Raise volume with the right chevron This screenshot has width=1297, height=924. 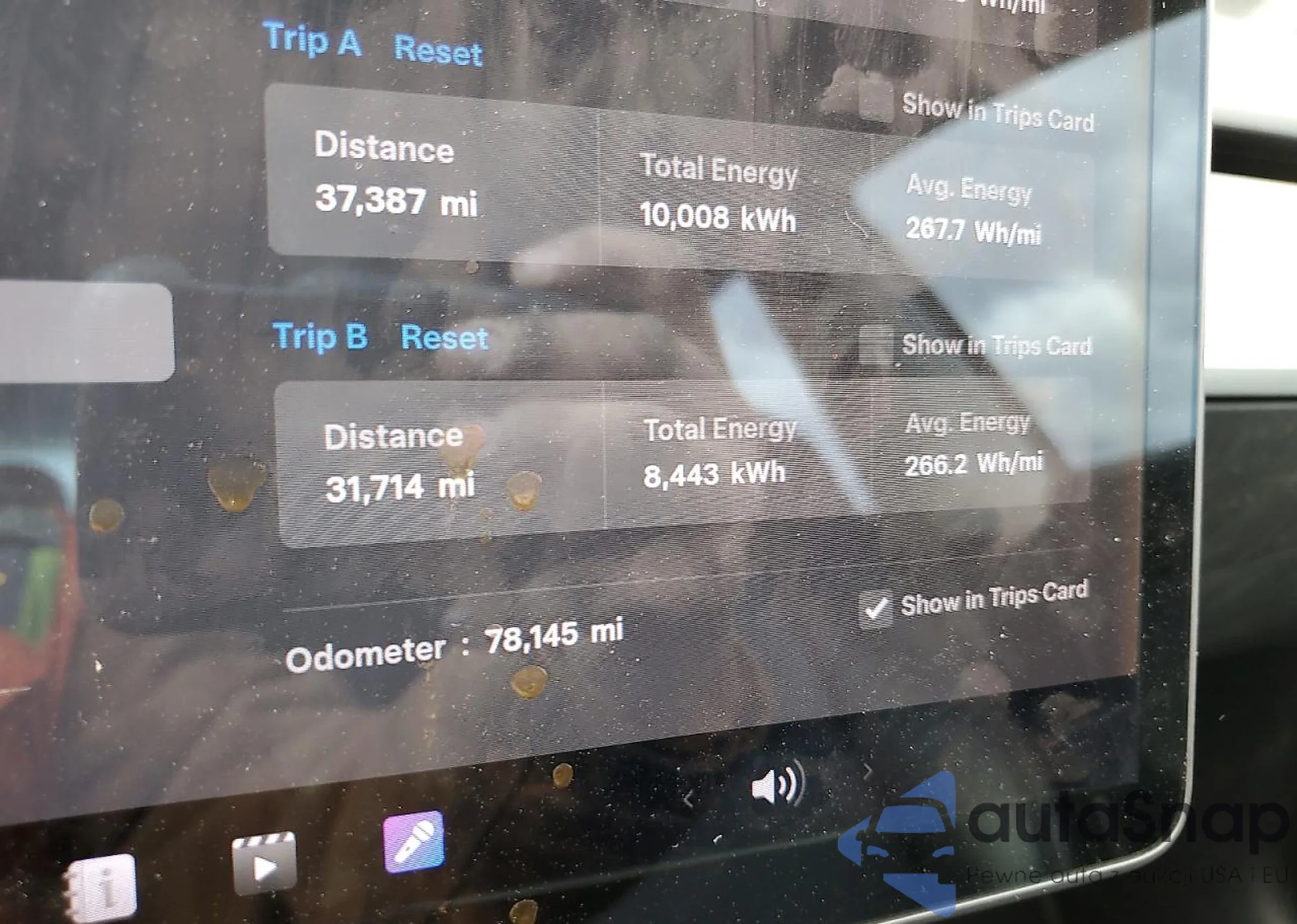coord(868,772)
